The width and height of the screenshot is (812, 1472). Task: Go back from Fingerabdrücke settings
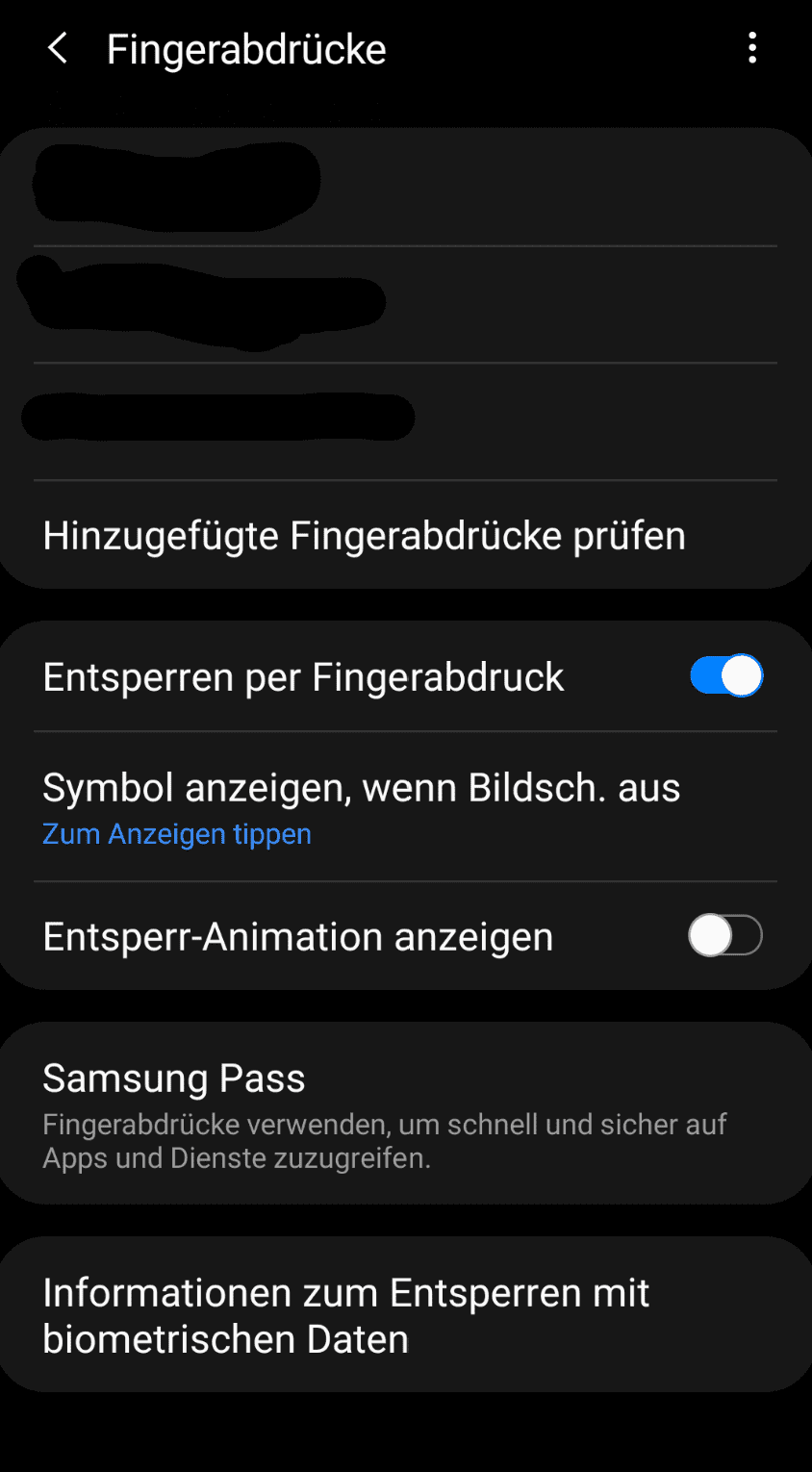coord(58,48)
